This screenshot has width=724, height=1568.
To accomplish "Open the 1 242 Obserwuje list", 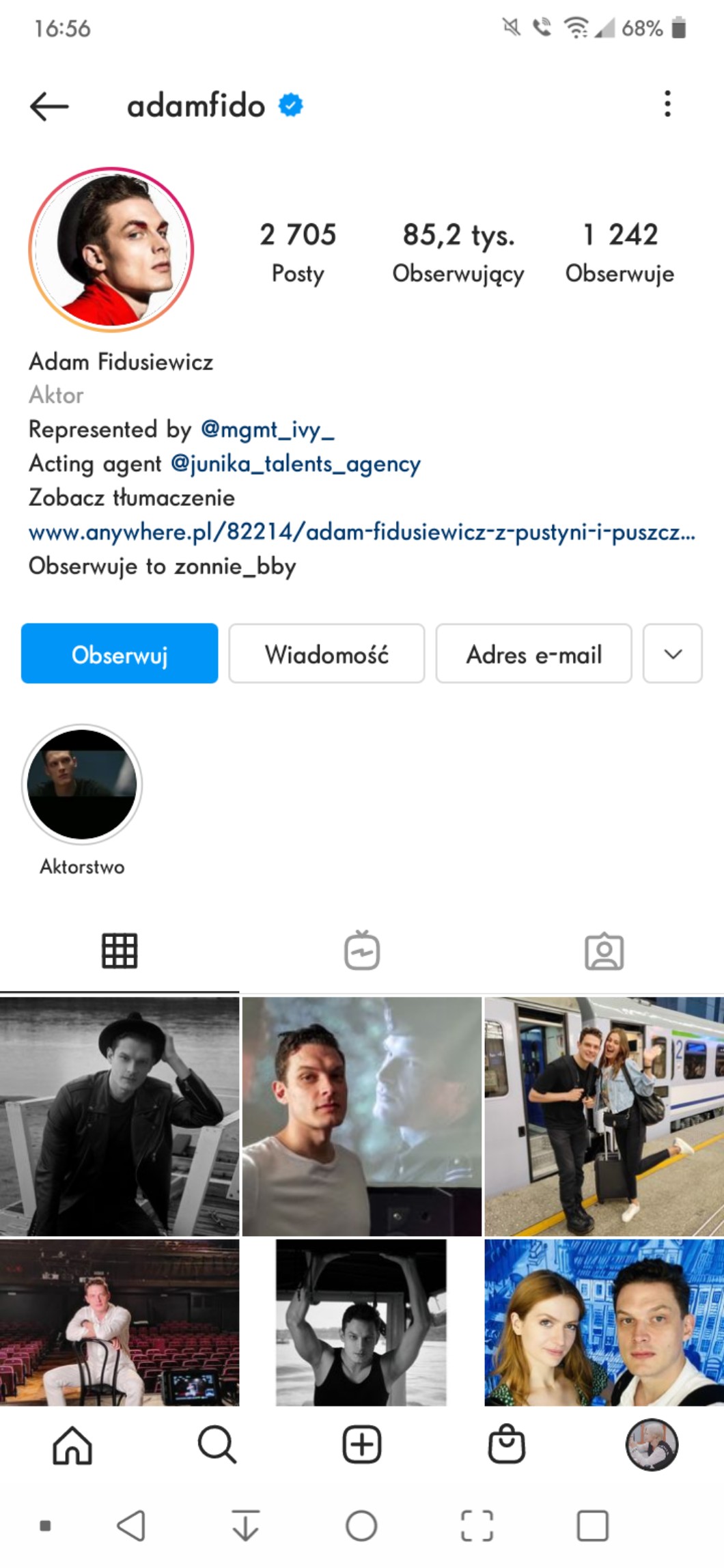I will coord(619,252).
